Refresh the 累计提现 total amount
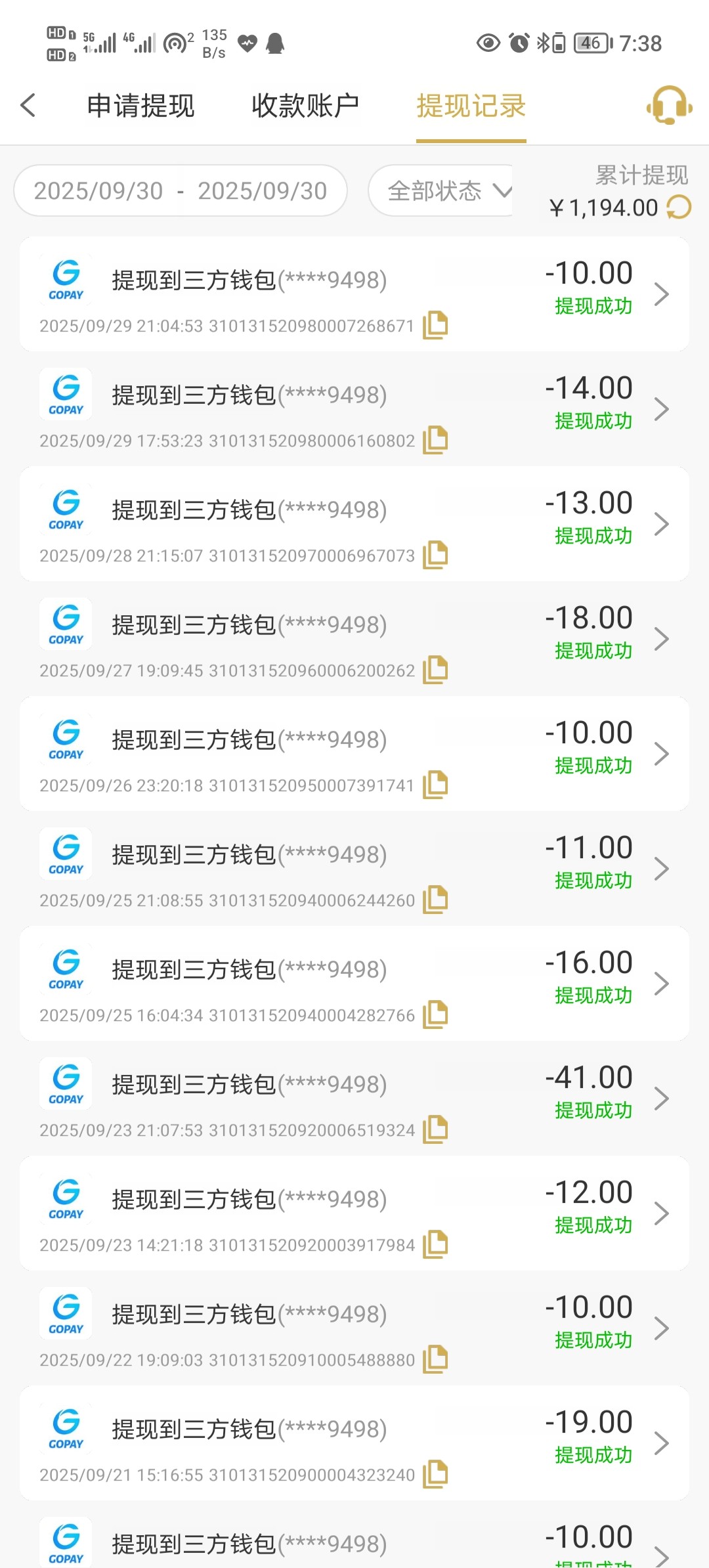Viewport: 709px width, 1568px height. [x=679, y=208]
